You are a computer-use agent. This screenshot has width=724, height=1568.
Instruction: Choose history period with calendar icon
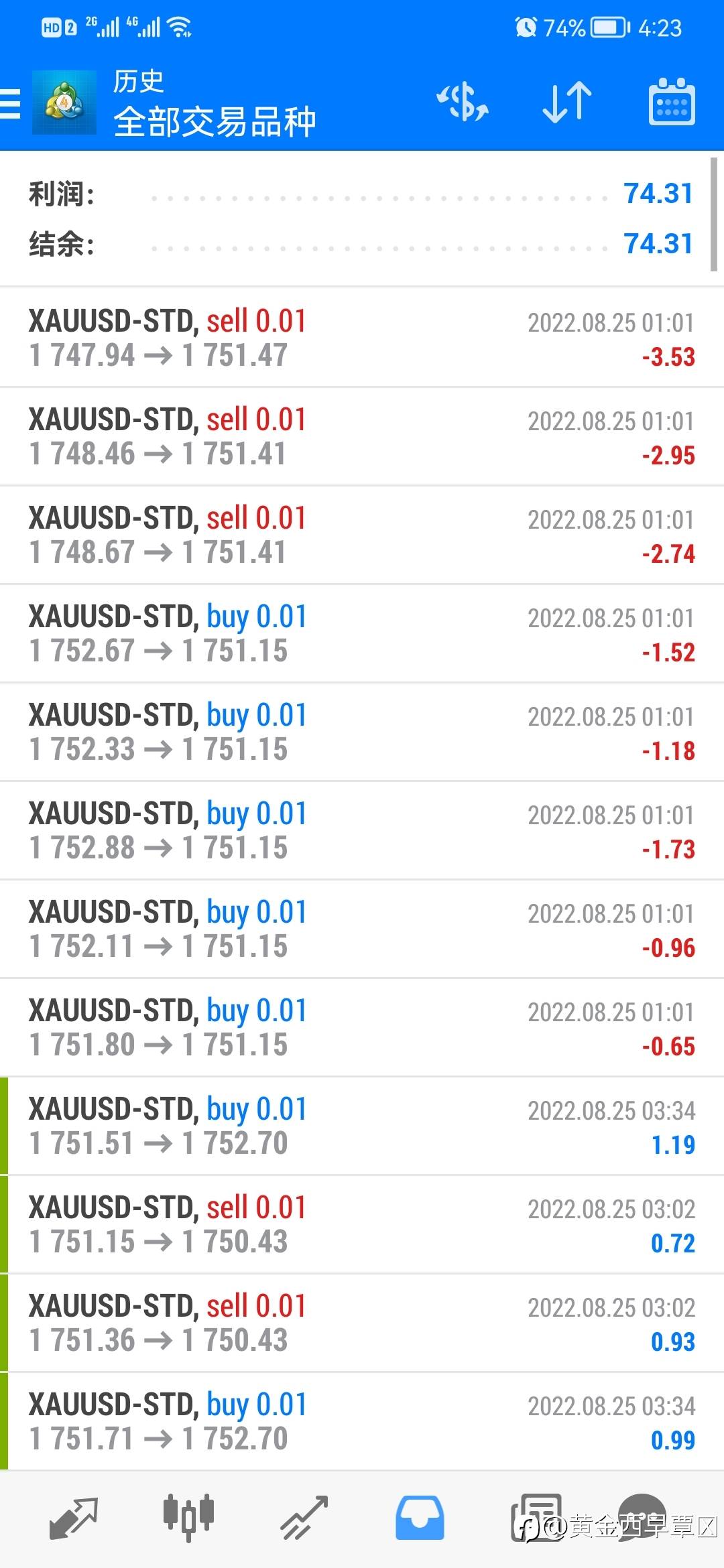[x=672, y=103]
